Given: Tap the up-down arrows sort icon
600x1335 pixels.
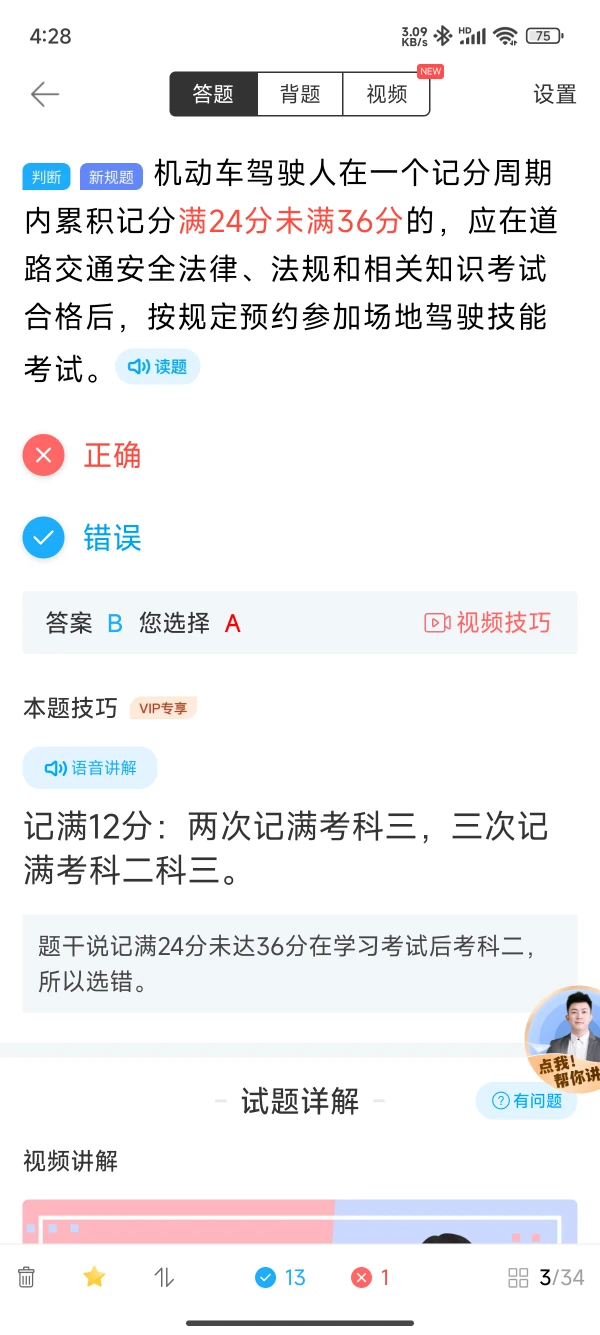Looking at the screenshot, I should pos(164,1277).
